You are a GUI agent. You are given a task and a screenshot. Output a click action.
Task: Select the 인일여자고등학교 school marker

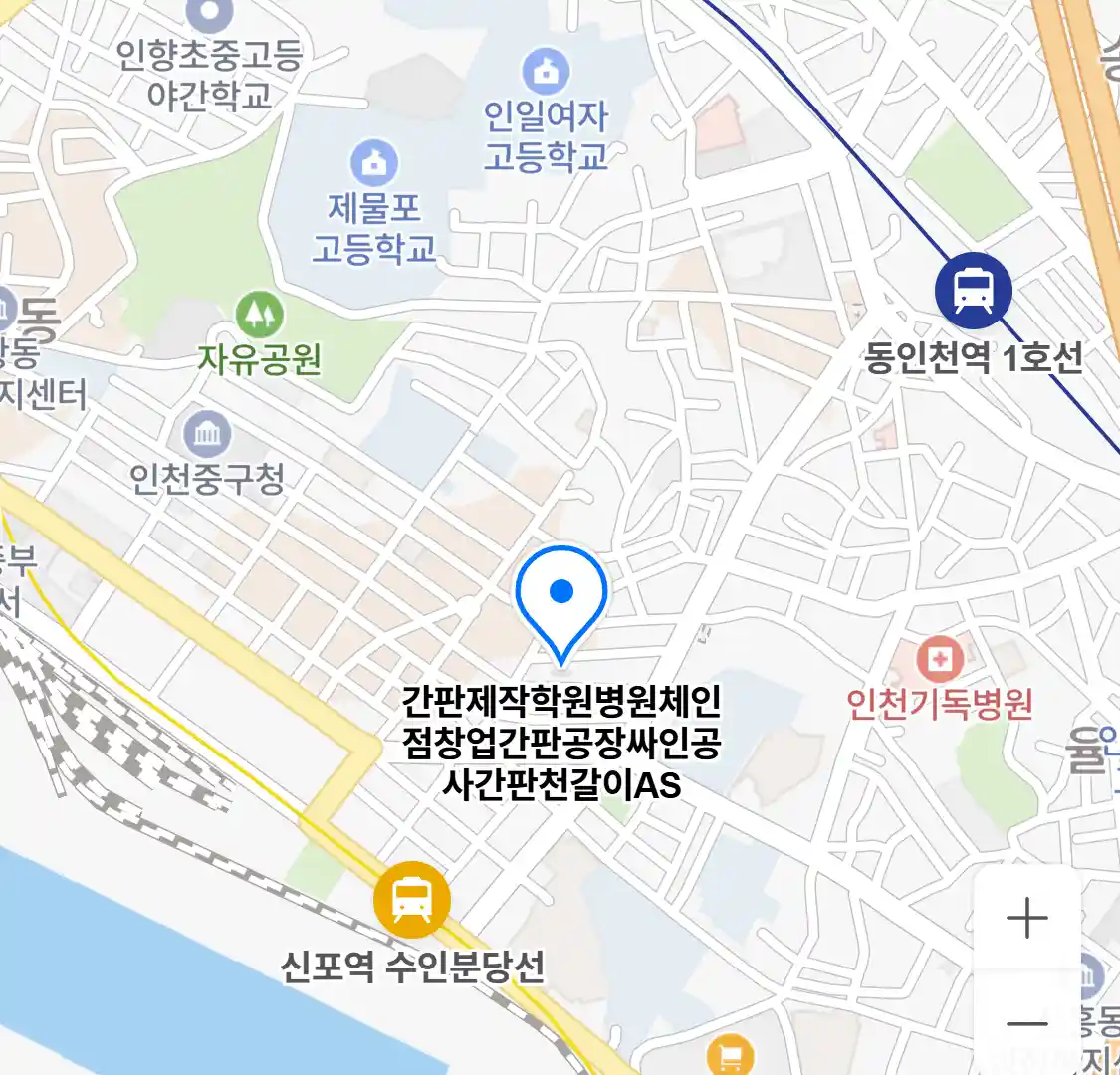coord(546,71)
